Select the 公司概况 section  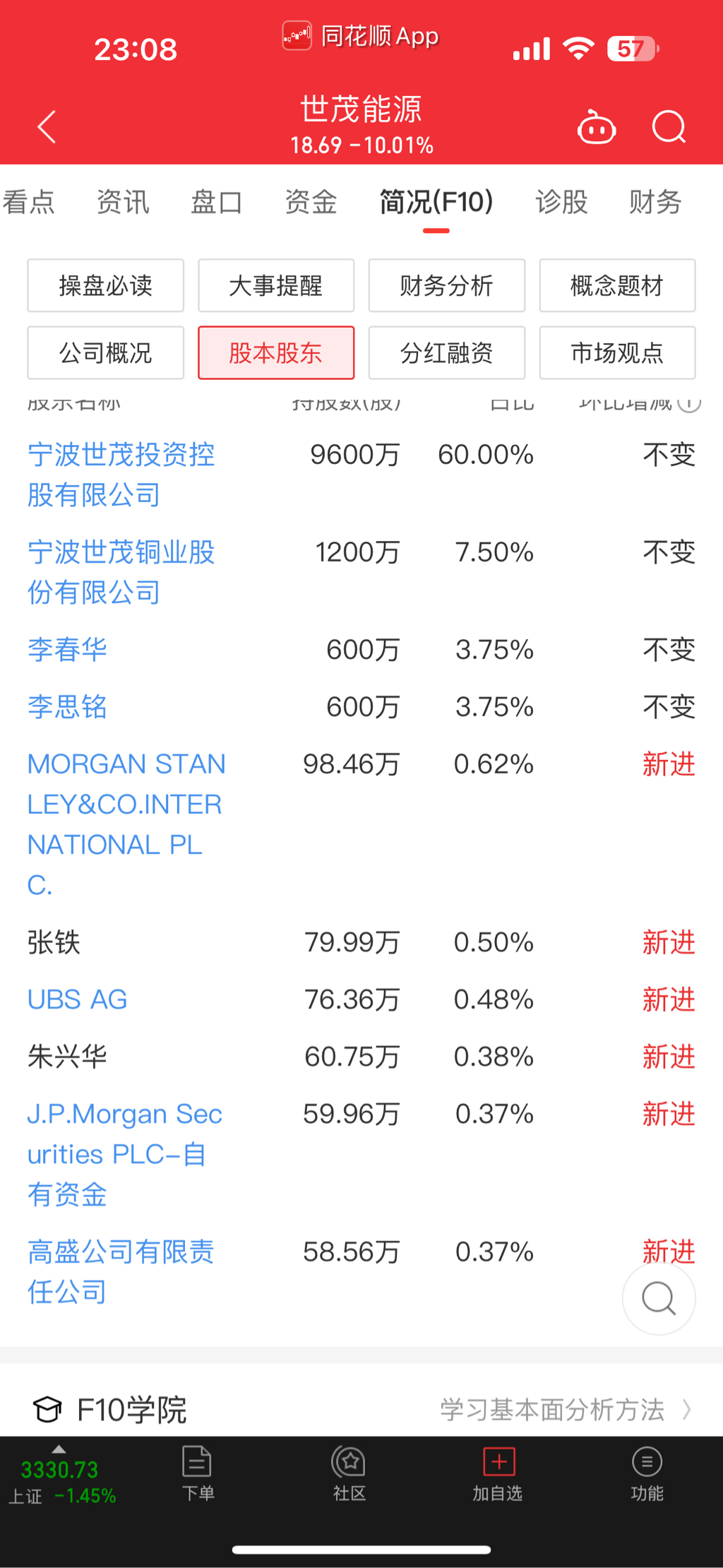coord(106,352)
